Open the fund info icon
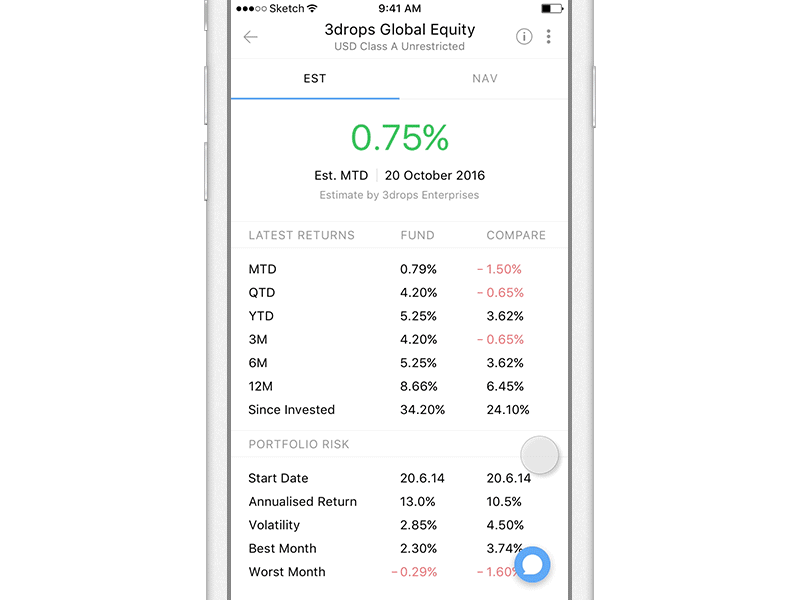 (524, 37)
